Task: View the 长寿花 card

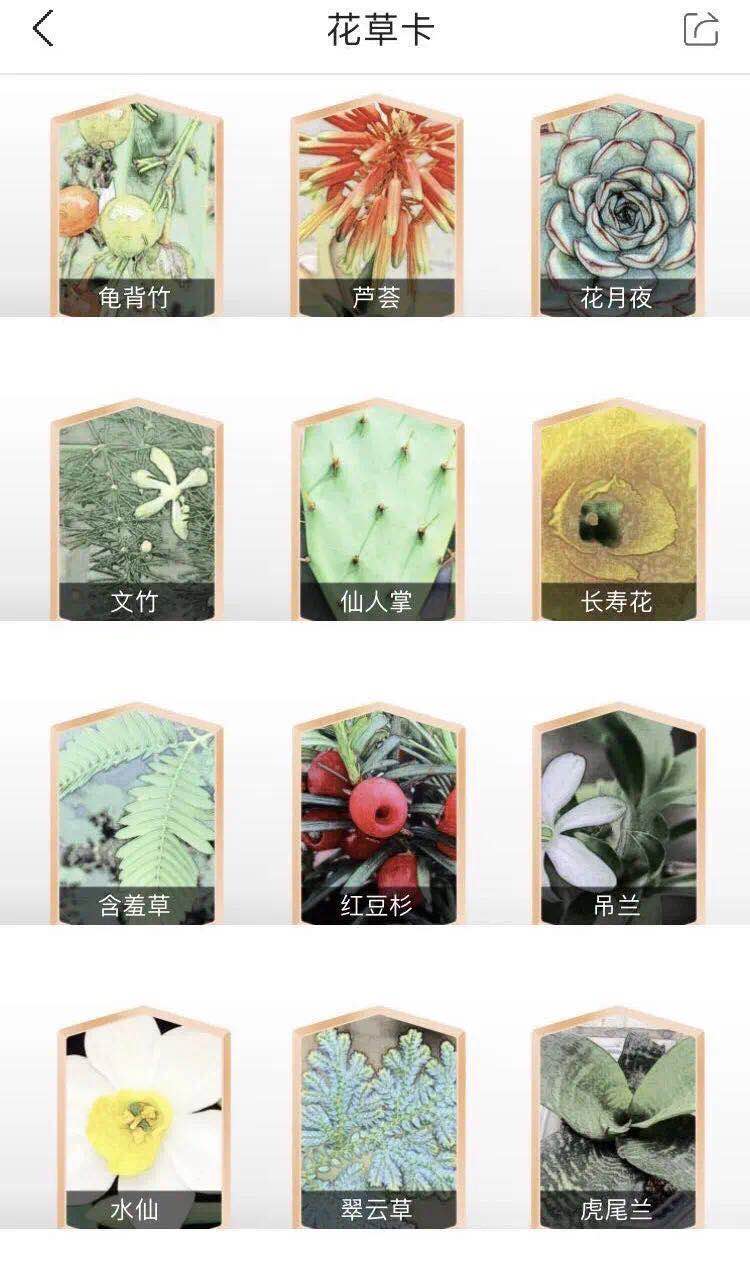Action: coord(617,511)
